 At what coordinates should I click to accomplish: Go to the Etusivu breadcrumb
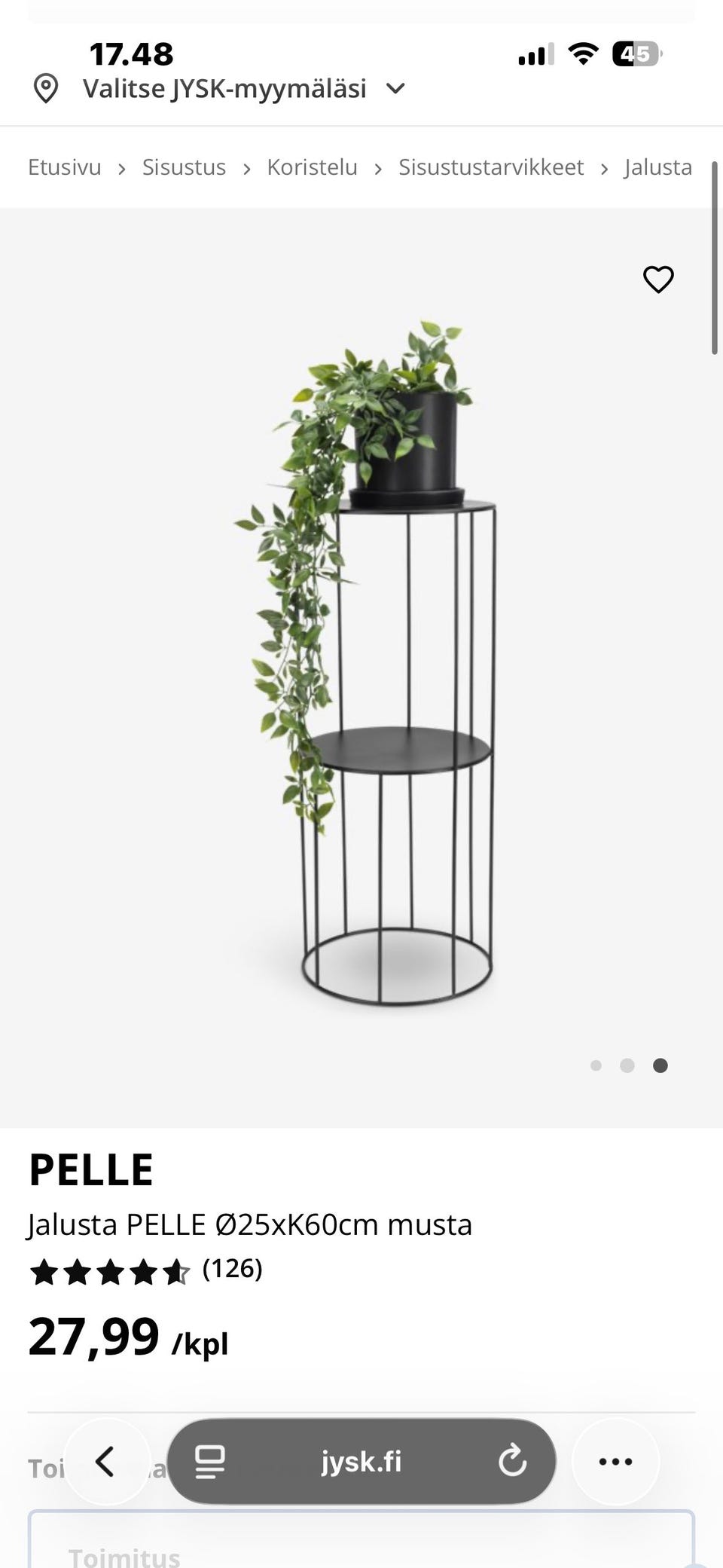[65, 167]
